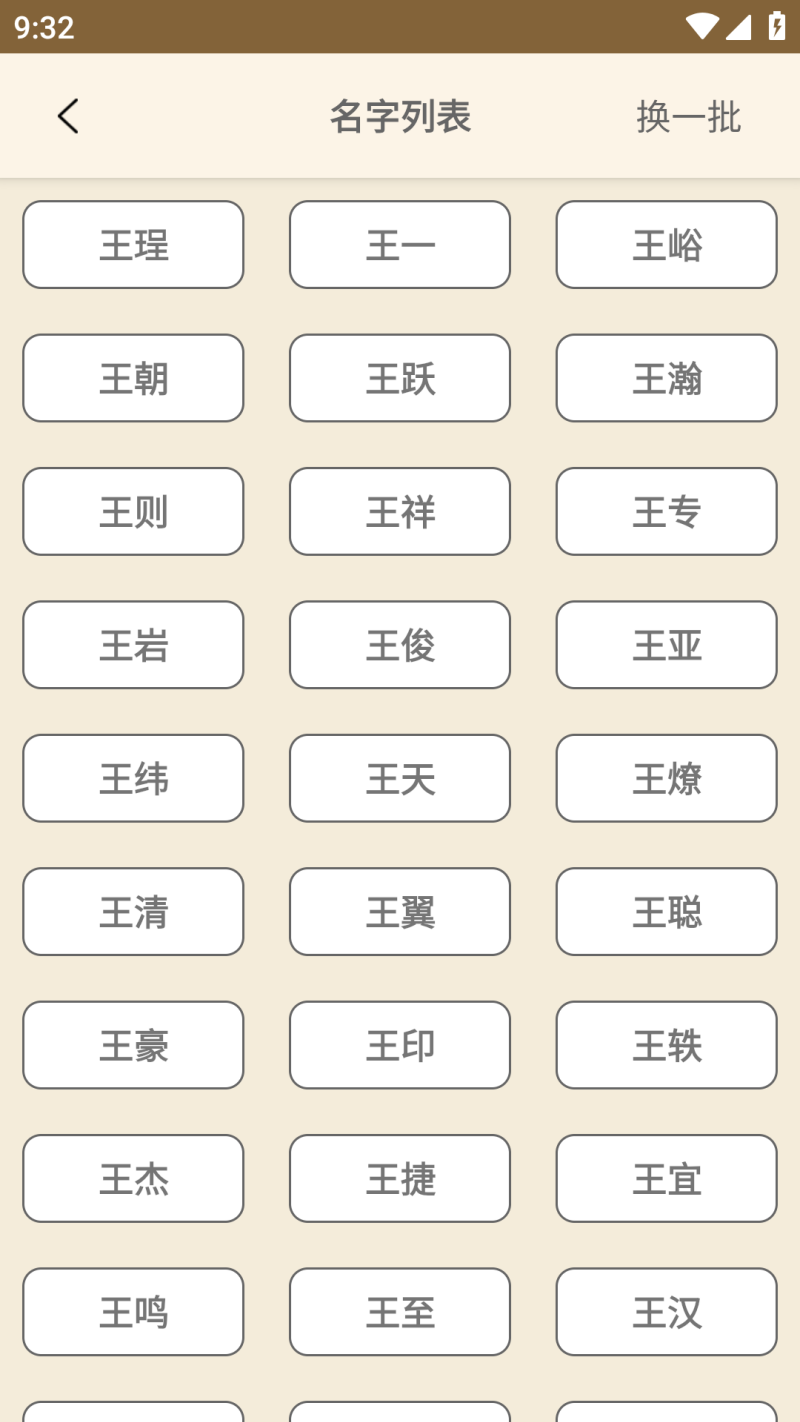800x1422 pixels.
Task: Select the name 王捷
Action: [x=400, y=1178]
